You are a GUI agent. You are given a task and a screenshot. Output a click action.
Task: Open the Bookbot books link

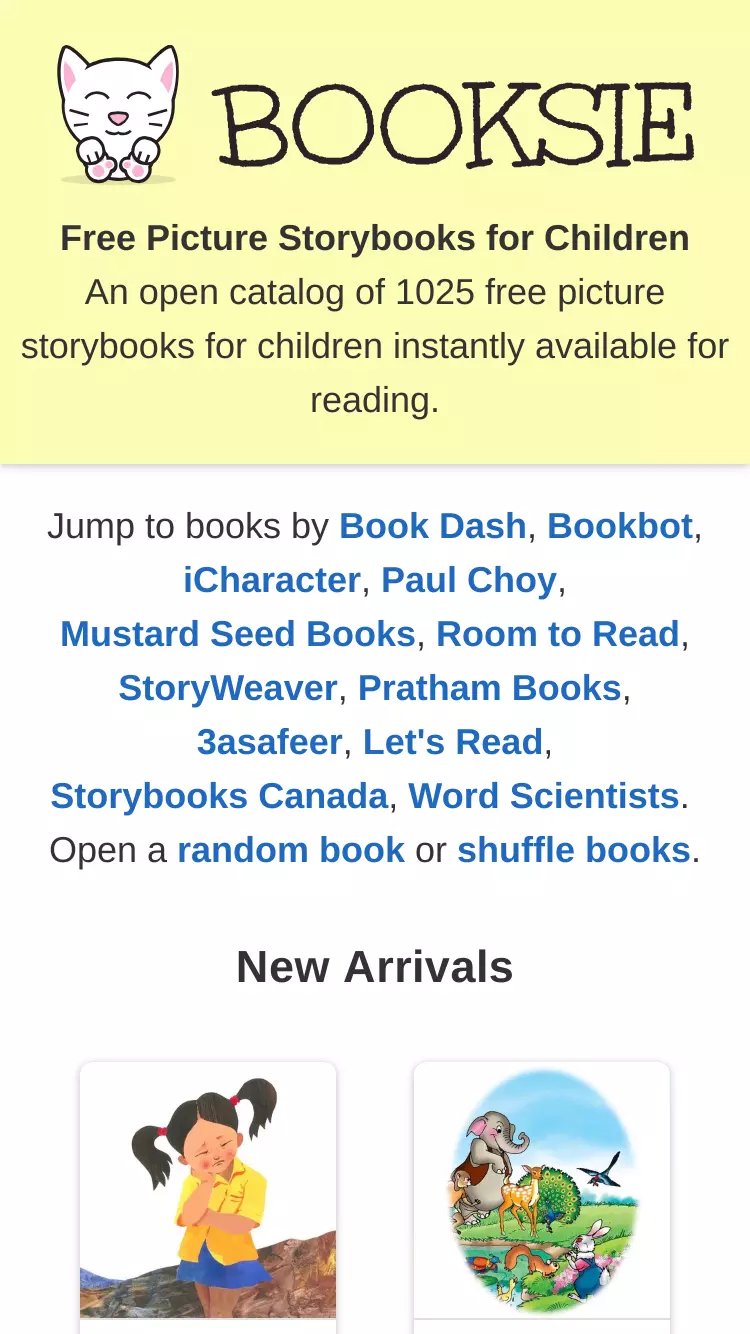(x=620, y=526)
